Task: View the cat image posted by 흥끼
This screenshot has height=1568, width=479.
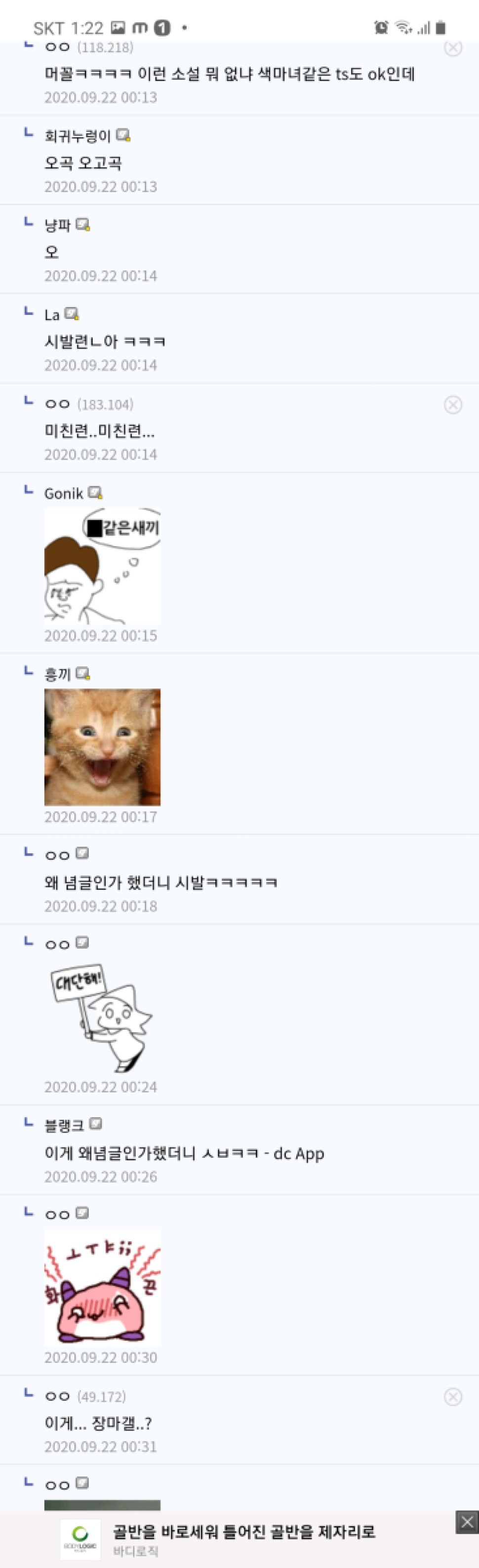Action: coord(102,747)
